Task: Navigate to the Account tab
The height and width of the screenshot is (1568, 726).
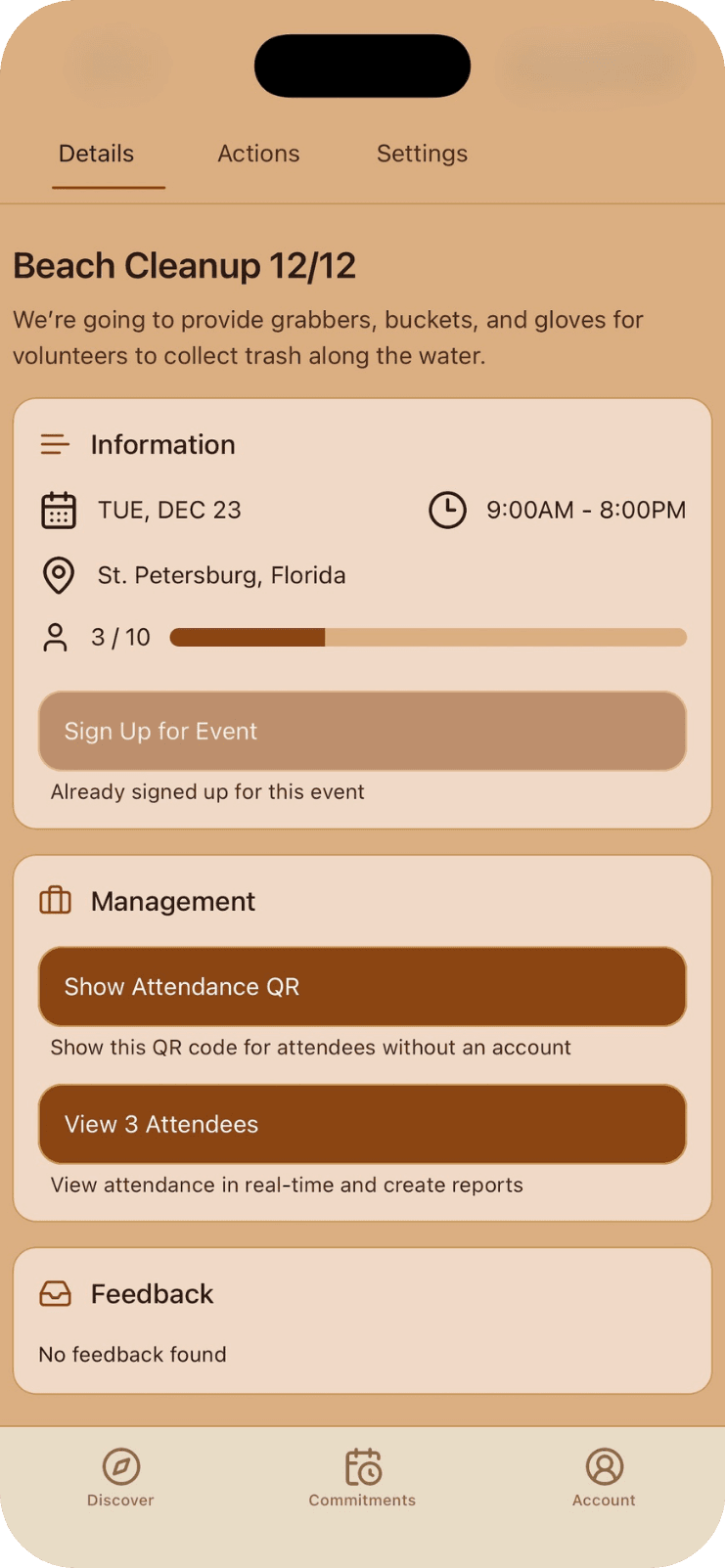Action: 604,1477
